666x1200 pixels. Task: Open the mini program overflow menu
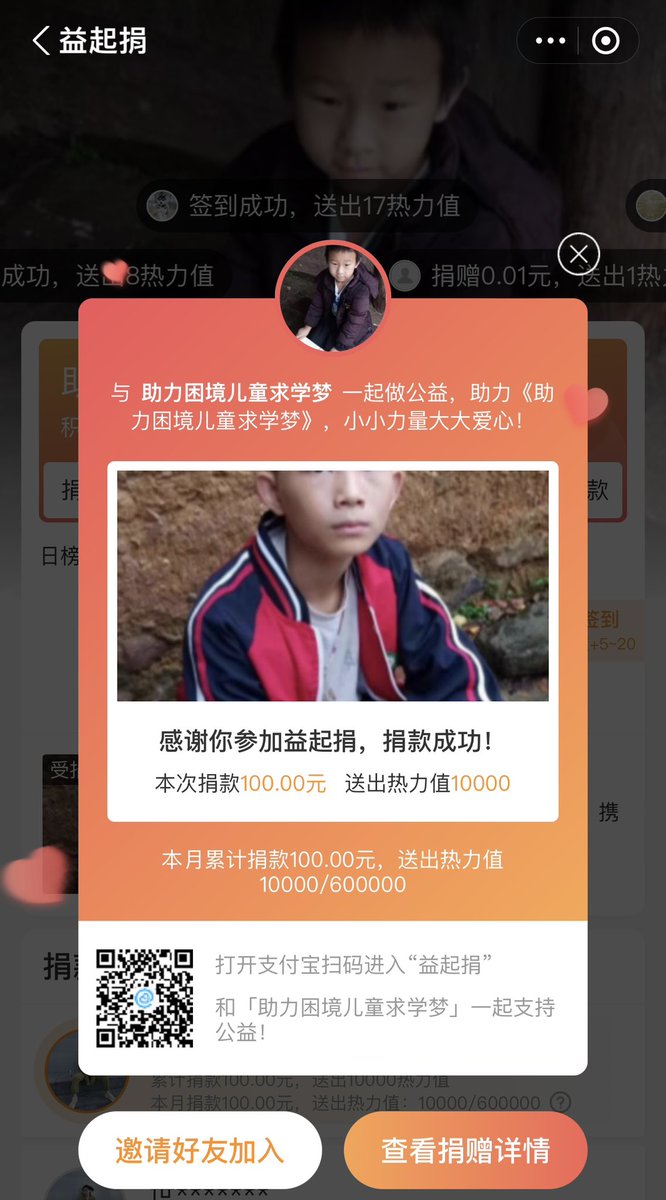coord(551,41)
